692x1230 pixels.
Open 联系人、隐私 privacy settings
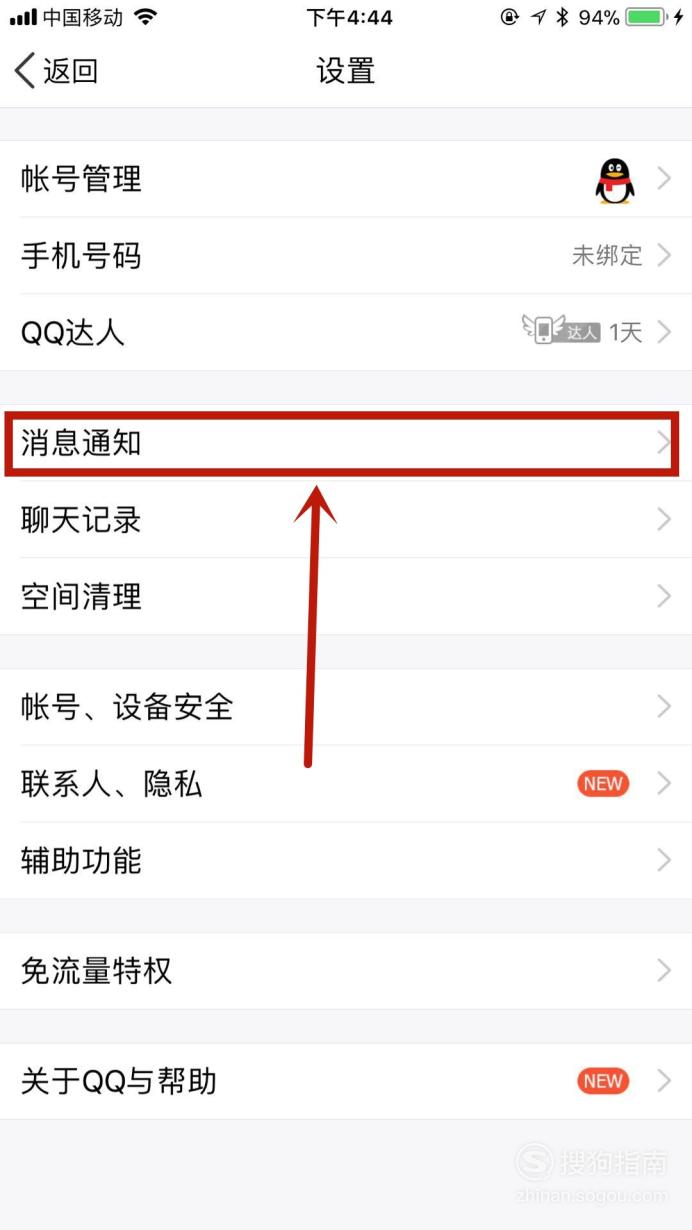[x=346, y=784]
